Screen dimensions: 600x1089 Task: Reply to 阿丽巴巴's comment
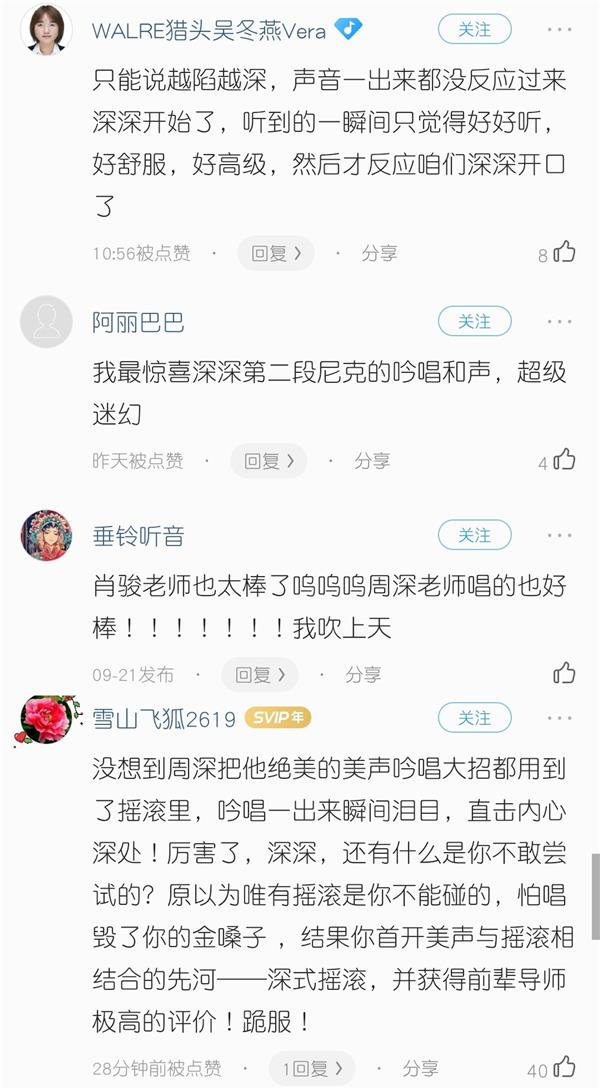pos(269,461)
